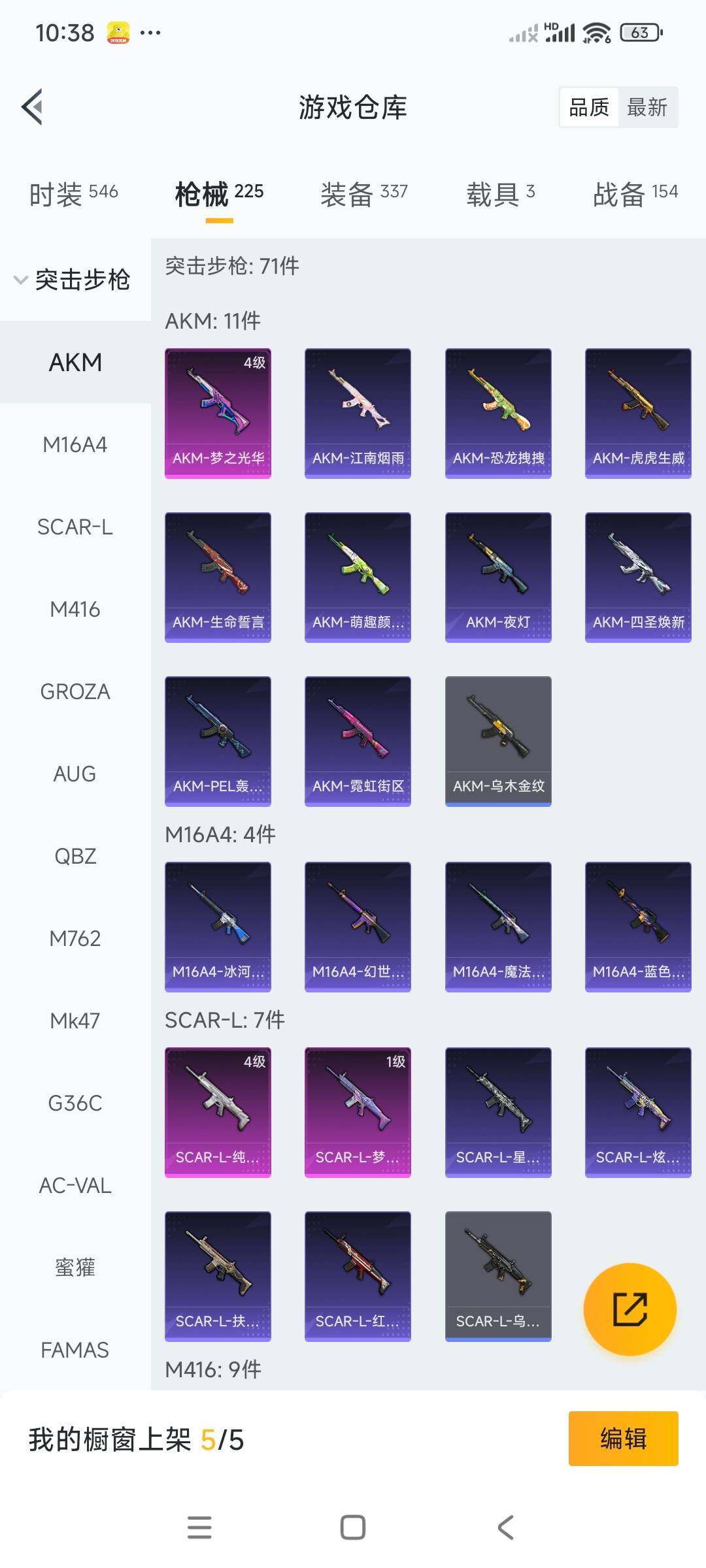Switch to the 时装 tab
706x1568 pixels.
(x=73, y=193)
